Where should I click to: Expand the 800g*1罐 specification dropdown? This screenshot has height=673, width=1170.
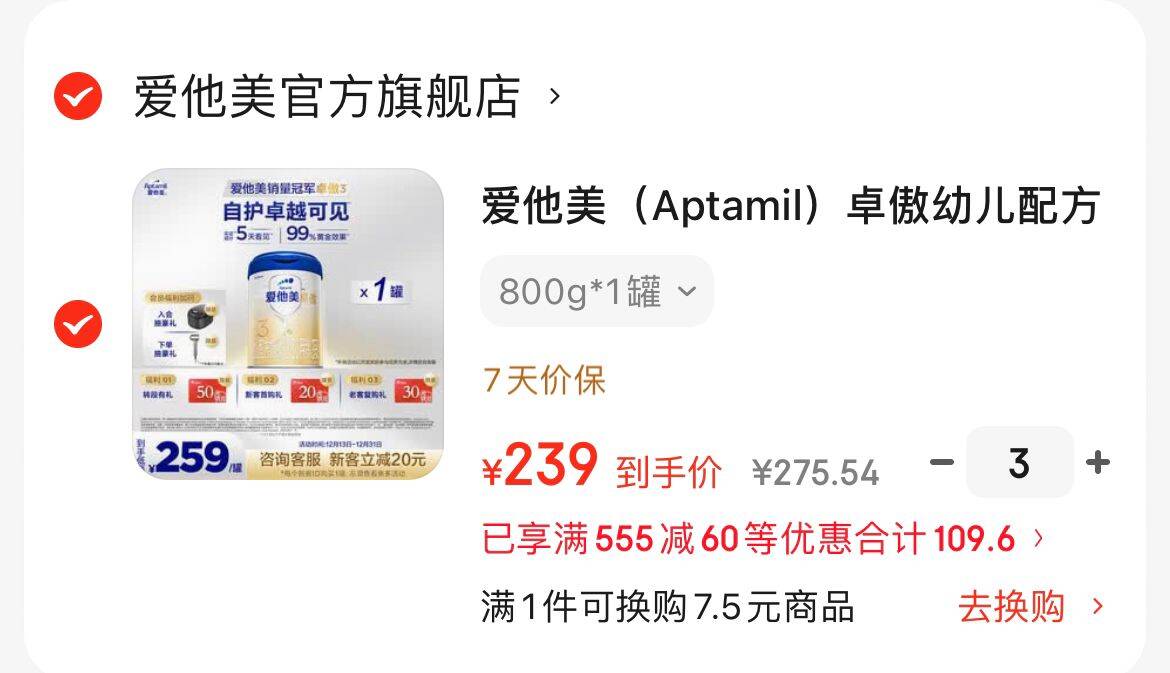pyautogui.click(x=597, y=292)
